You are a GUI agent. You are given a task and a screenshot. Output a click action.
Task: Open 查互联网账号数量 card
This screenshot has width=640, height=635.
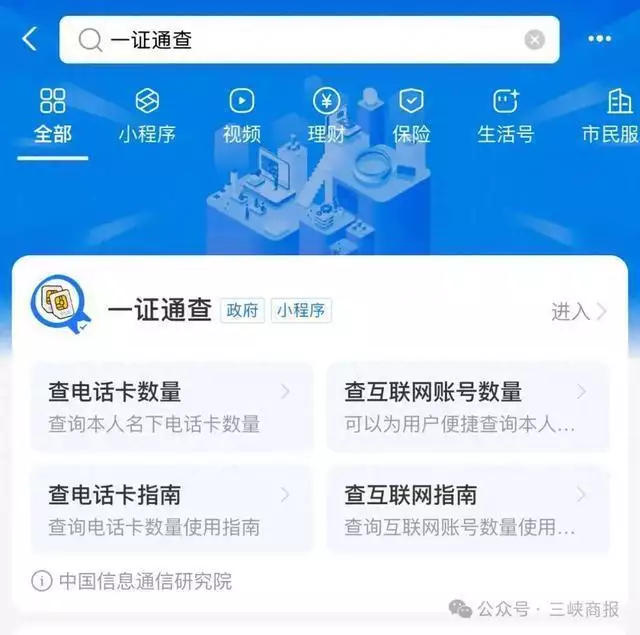pos(467,406)
